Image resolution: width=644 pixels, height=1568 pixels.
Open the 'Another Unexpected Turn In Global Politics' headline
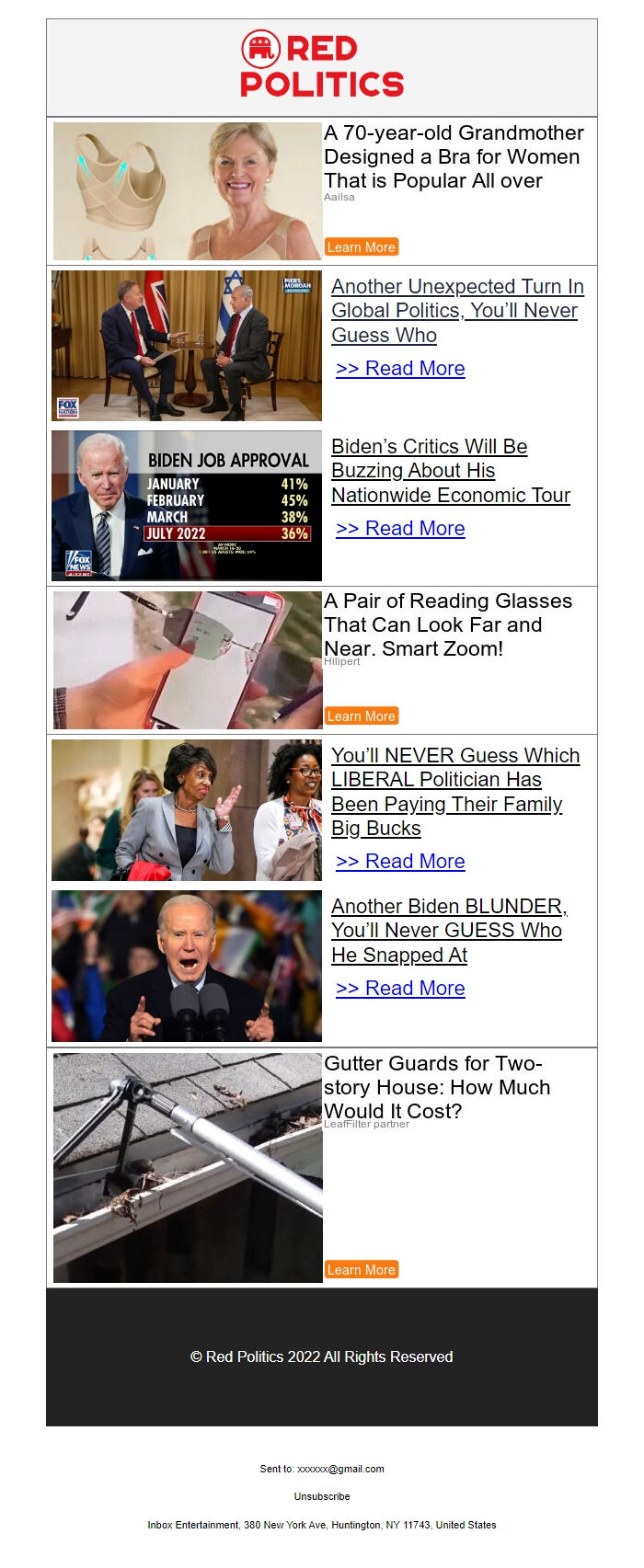tap(456, 311)
